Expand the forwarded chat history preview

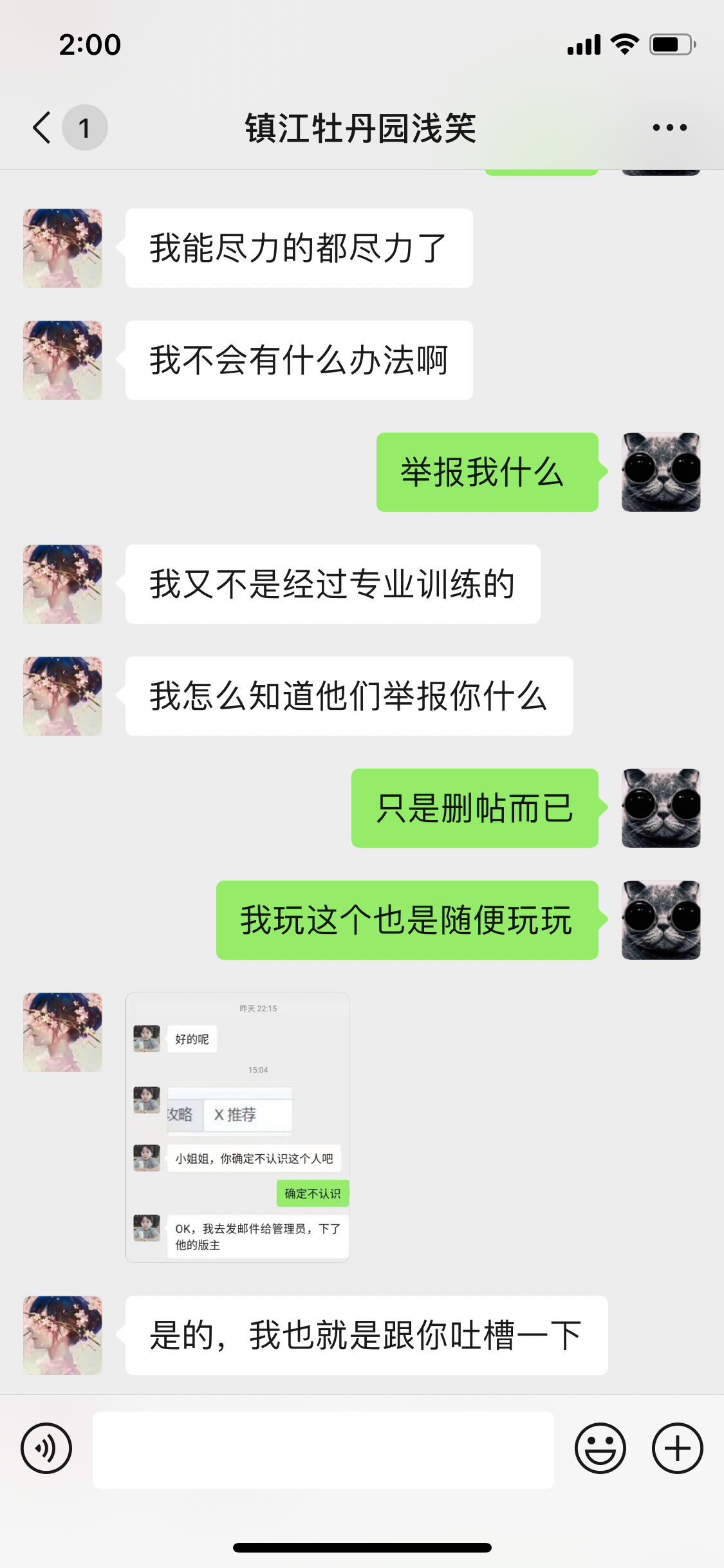(x=237, y=1126)
